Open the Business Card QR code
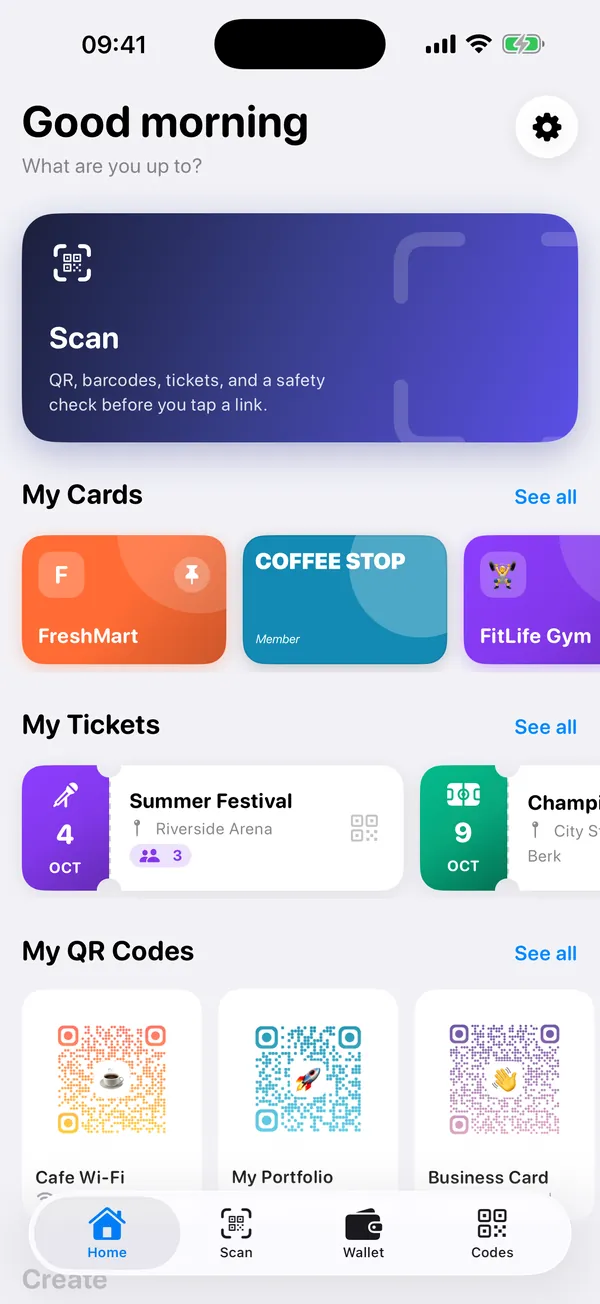Image resolution: width=600 pixels, height=1304 pixels. (x=505, y=1092)
